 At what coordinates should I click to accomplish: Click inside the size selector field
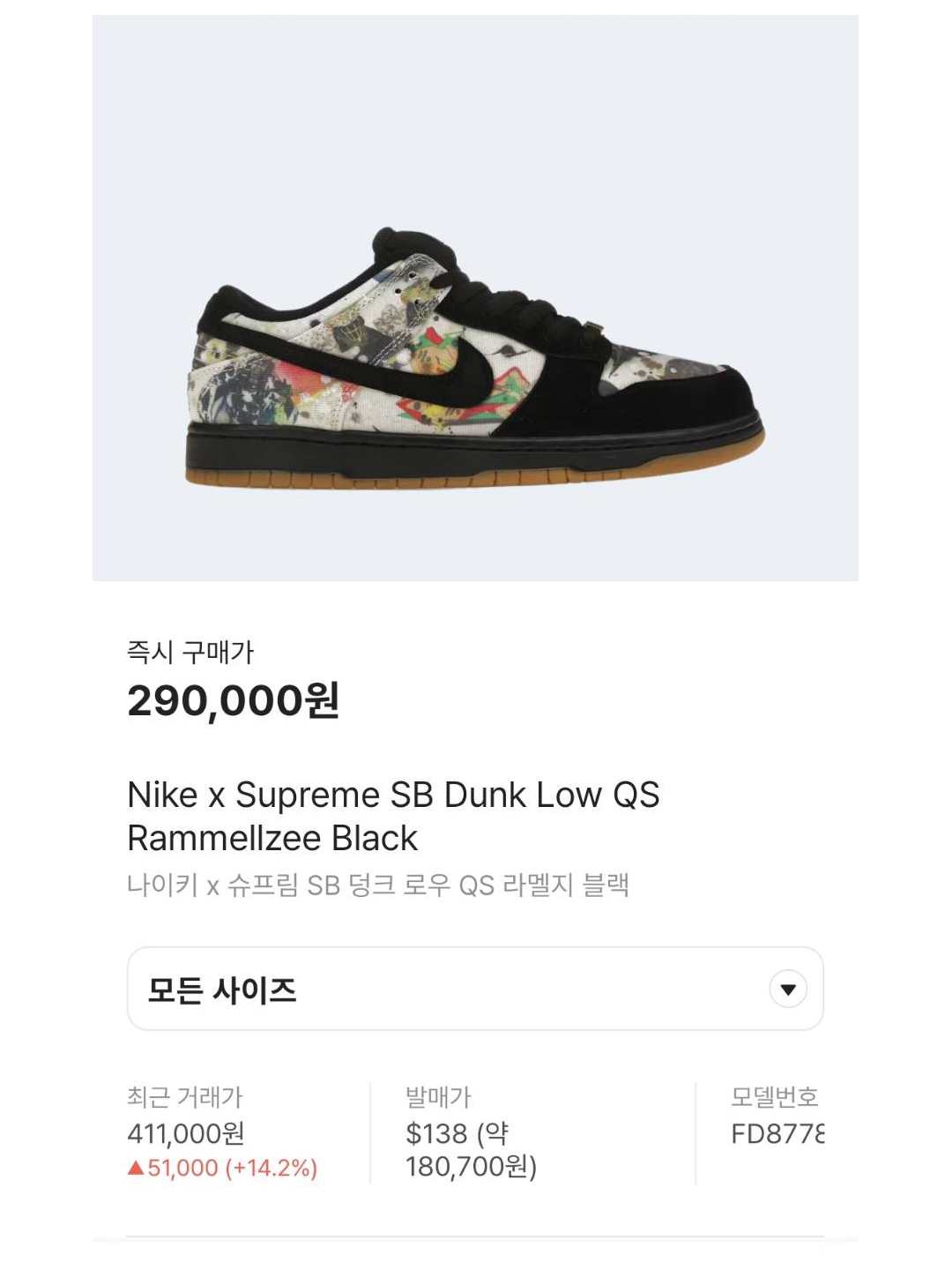pyautogui.click(x=353, y=988)
